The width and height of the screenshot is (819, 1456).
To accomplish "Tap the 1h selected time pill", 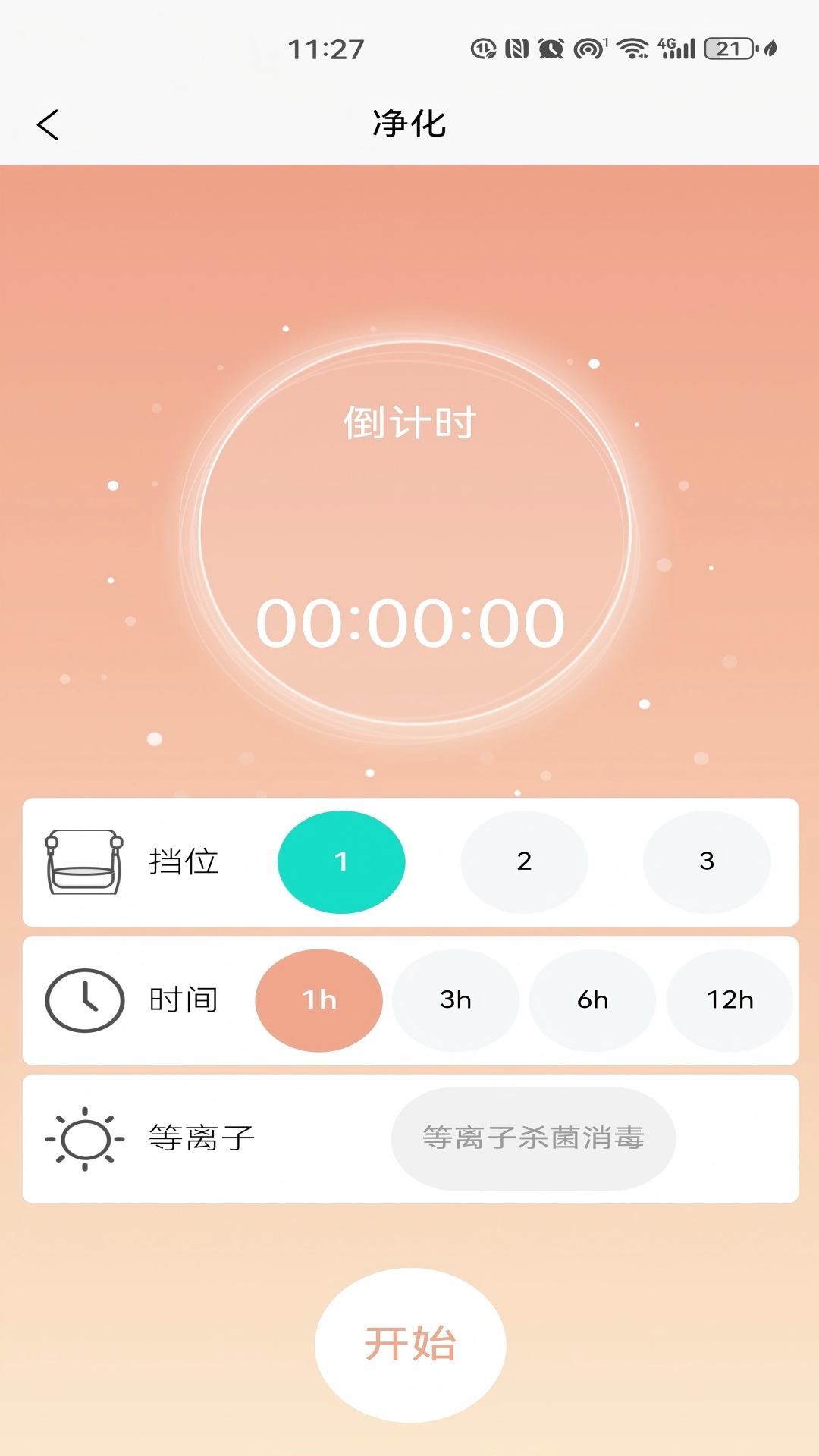I will tap(318, 999).
